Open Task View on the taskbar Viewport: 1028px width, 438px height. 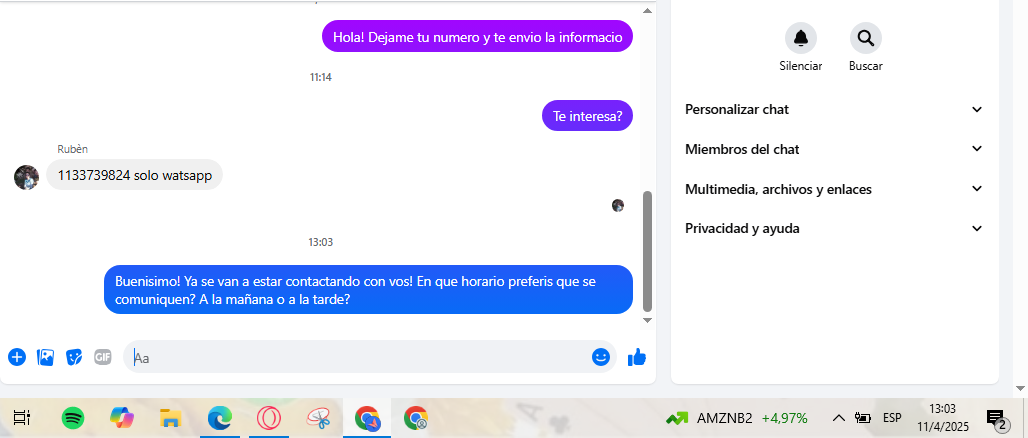(x=22, y=418)
